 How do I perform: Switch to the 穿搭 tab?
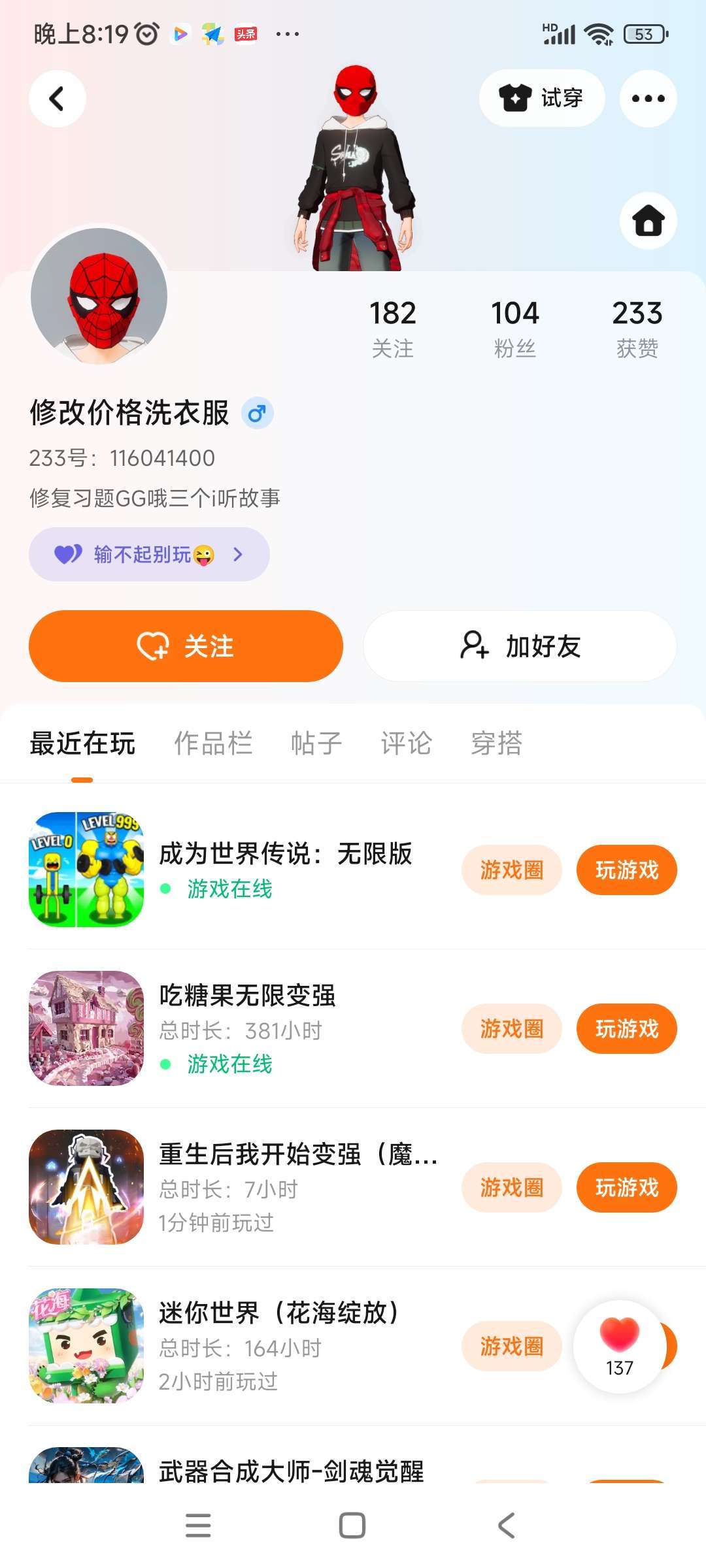(496, 743)
